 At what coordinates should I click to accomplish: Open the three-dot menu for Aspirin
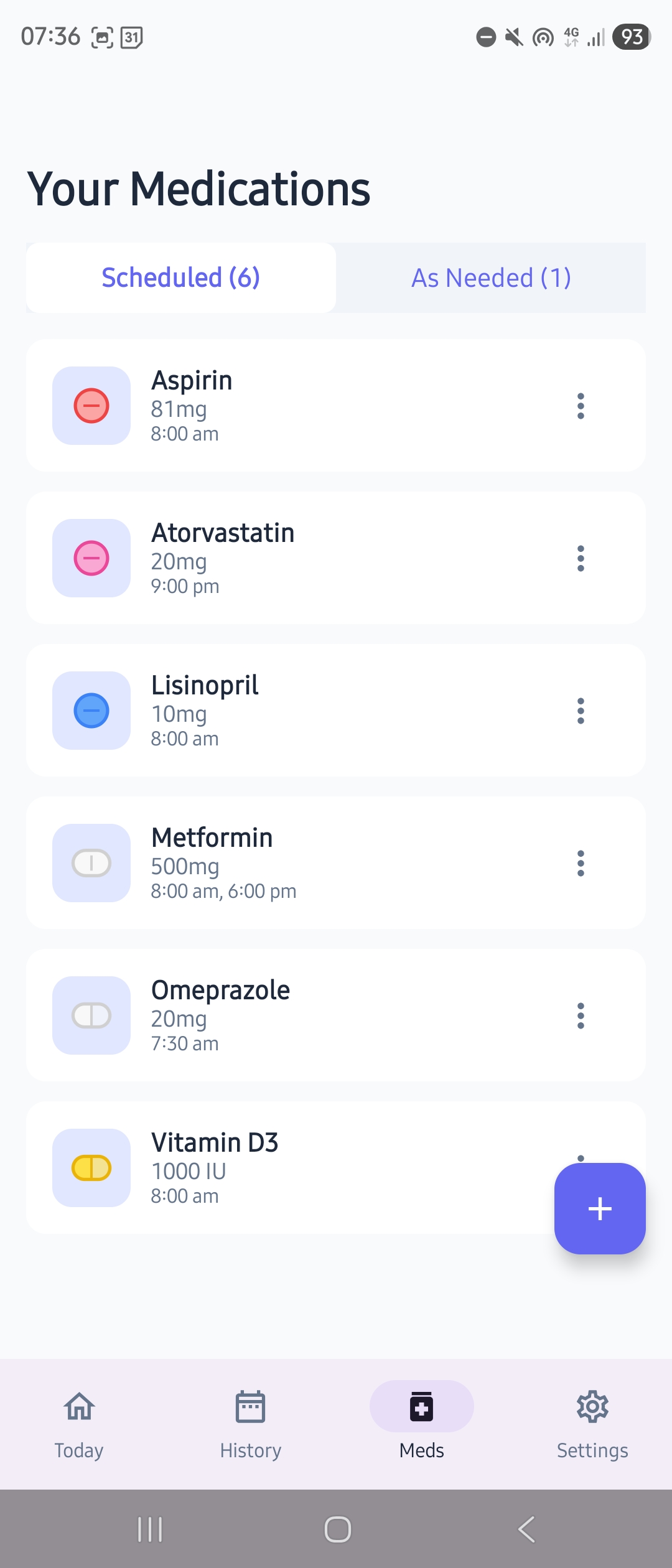tap(580, 406)
